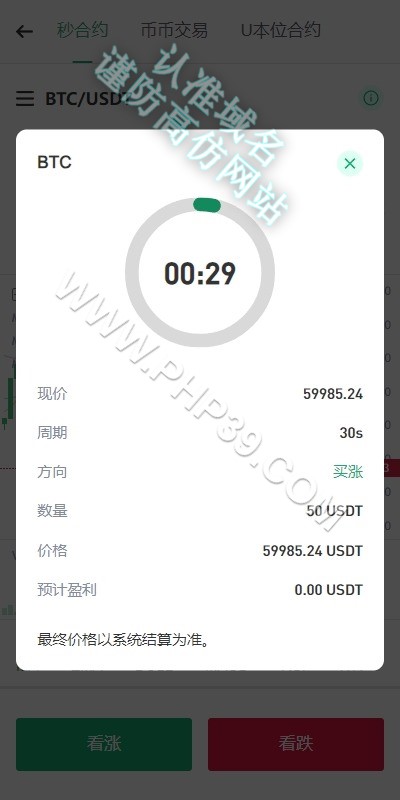
Task: Open the info icon beside BTC/USDT
Action: coord(371,98)
